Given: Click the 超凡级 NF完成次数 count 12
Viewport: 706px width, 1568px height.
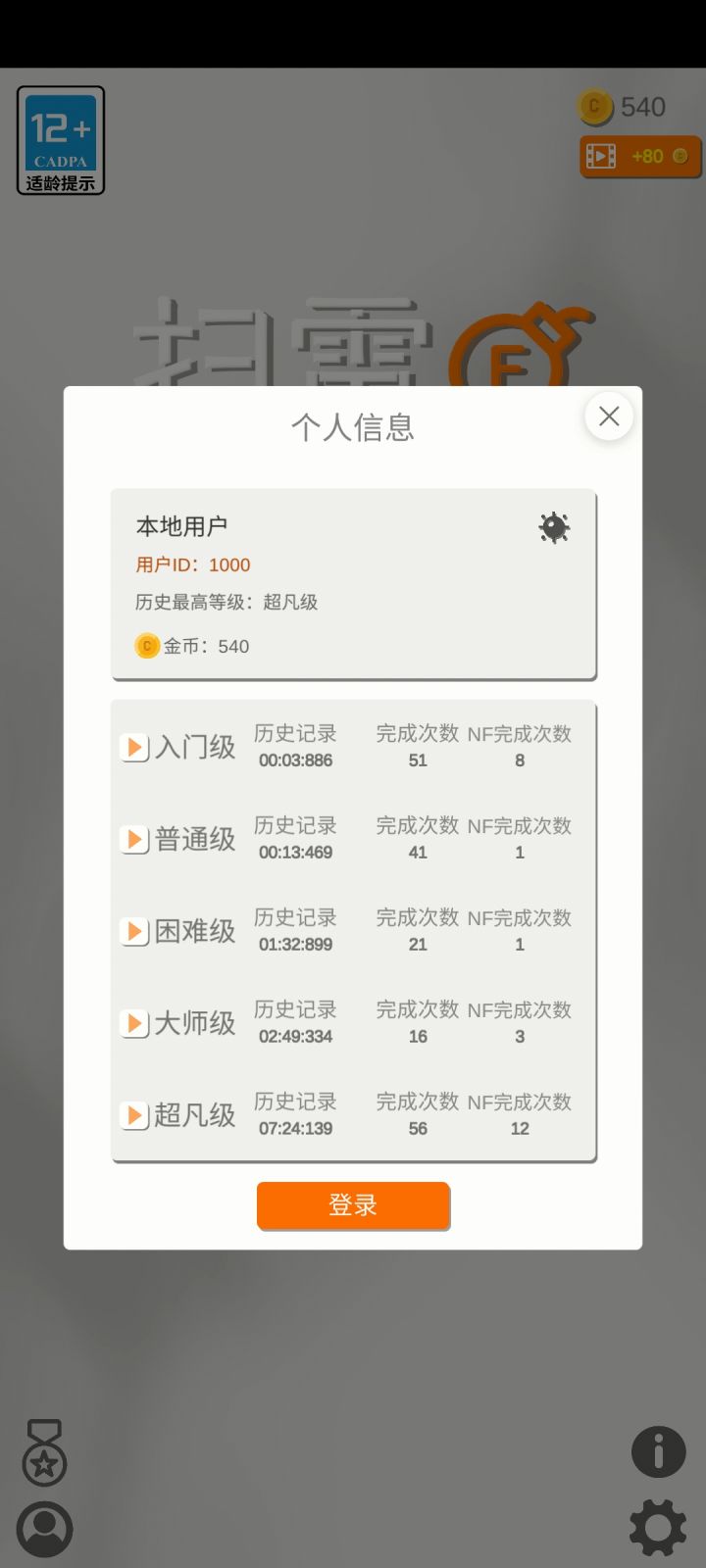Looking at the screenshot, I should [x=519, y=1128].
